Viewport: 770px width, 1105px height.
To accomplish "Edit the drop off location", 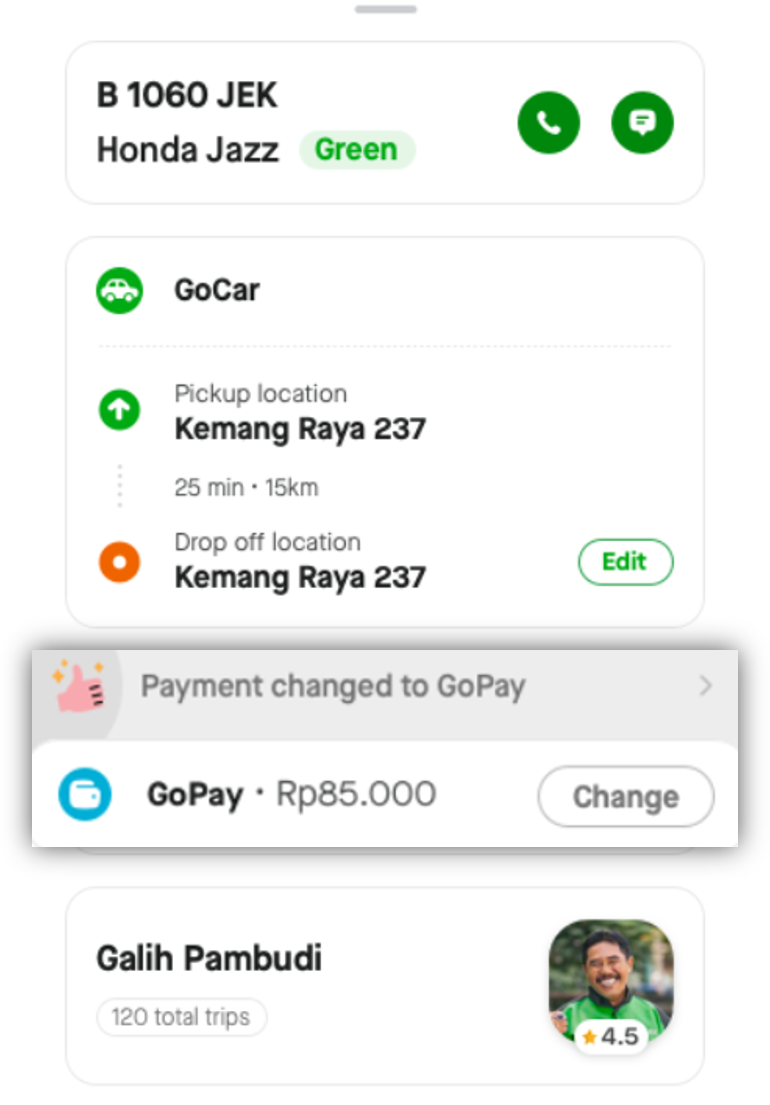I will tap(625, 562).
